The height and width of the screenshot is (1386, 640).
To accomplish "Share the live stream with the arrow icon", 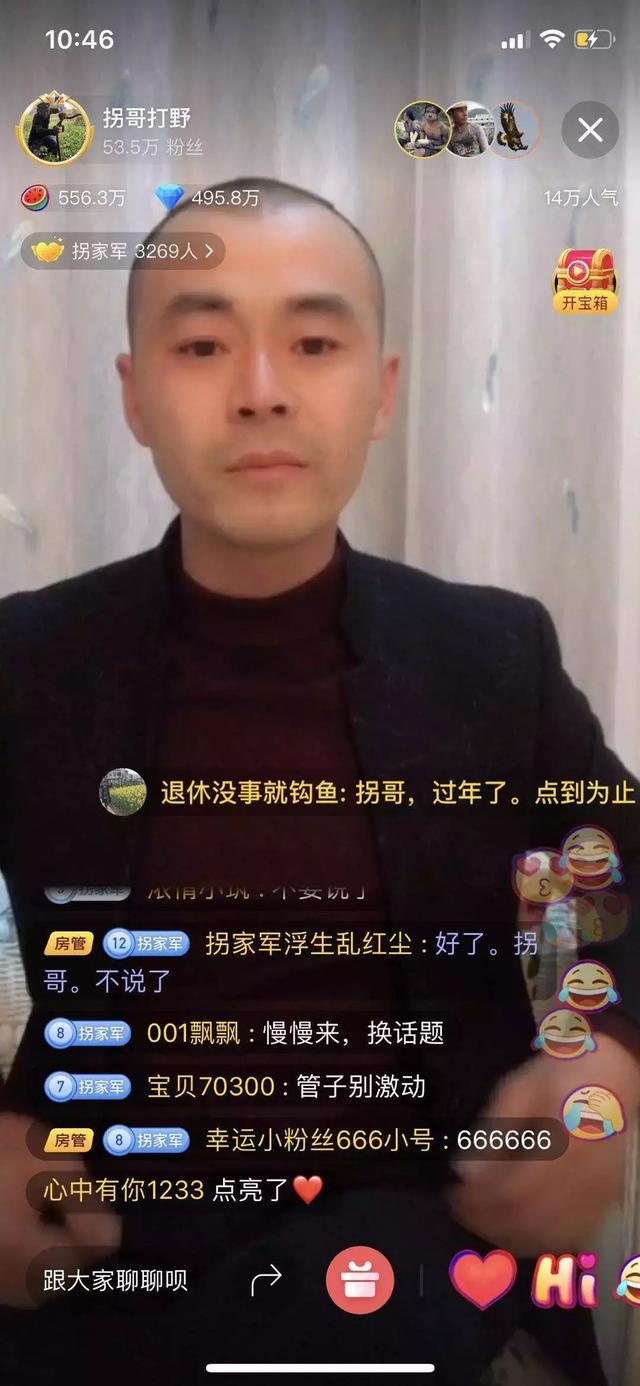I will (x=266, y=1280).
